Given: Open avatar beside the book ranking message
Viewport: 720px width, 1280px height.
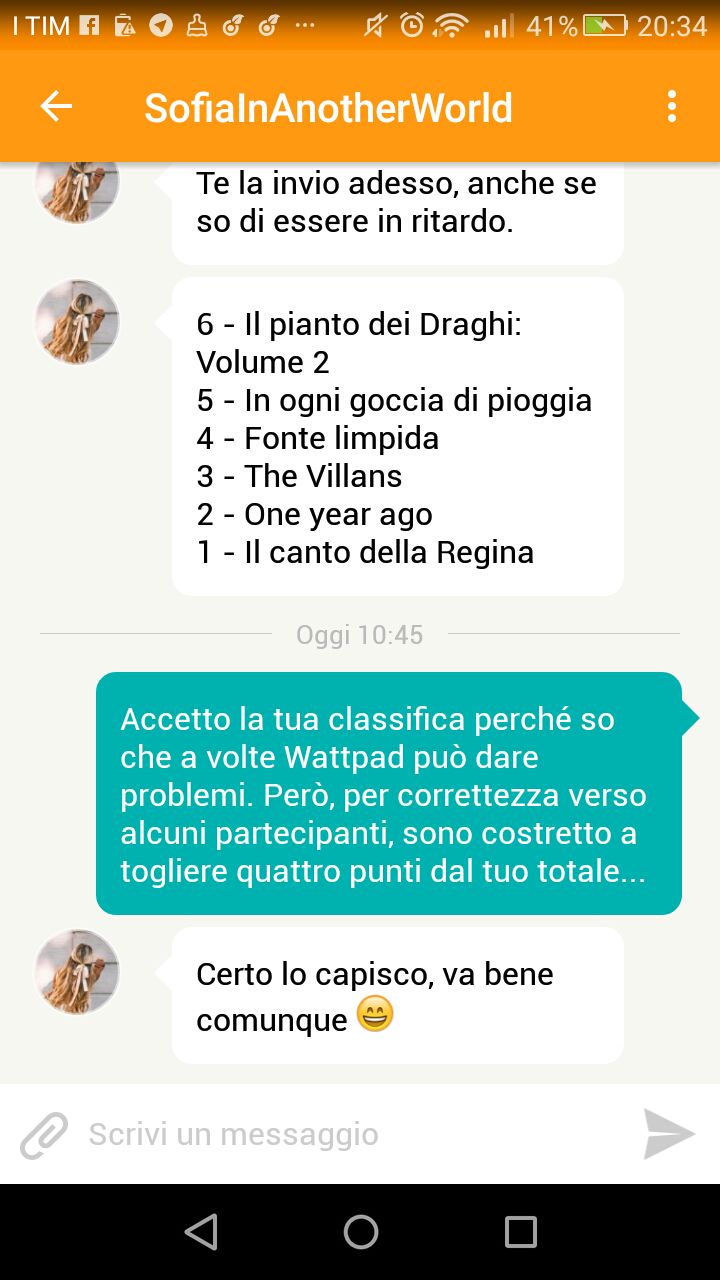Looking at the screenshot, I should [x=77, y=322].
